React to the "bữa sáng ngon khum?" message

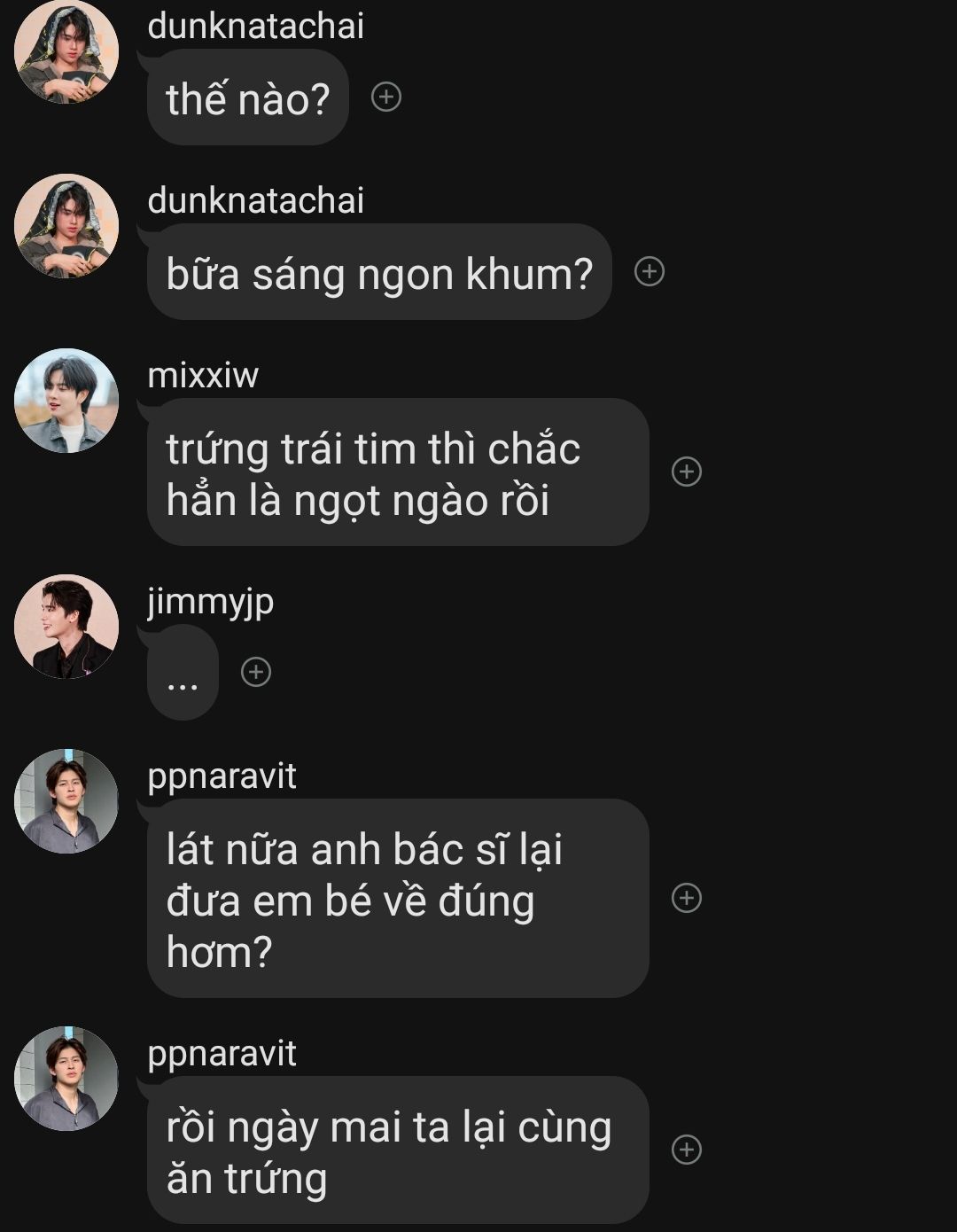tap(650, 271)
